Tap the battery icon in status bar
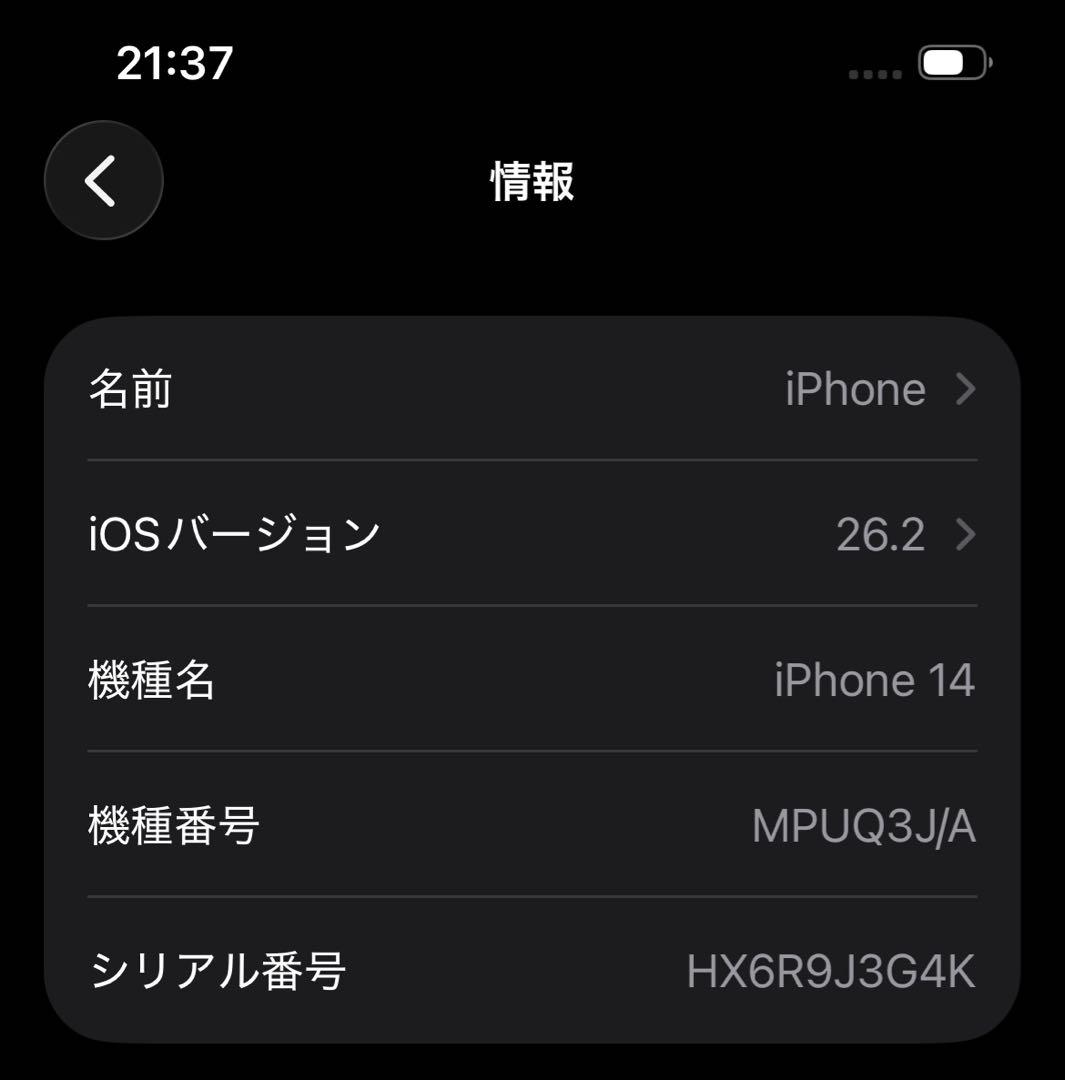Image resolution: width=1065 pixels, height=1080 pixels. coord(952,62)
